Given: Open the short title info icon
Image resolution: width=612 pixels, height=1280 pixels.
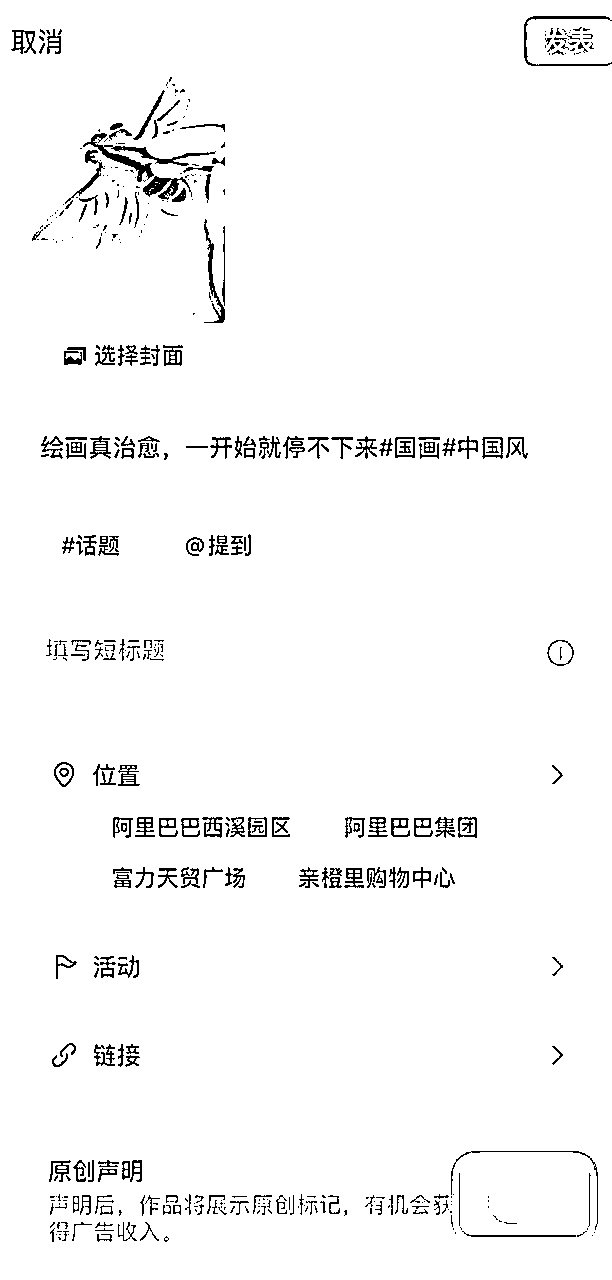Looking at the screenshot, I should coord(560,654).
